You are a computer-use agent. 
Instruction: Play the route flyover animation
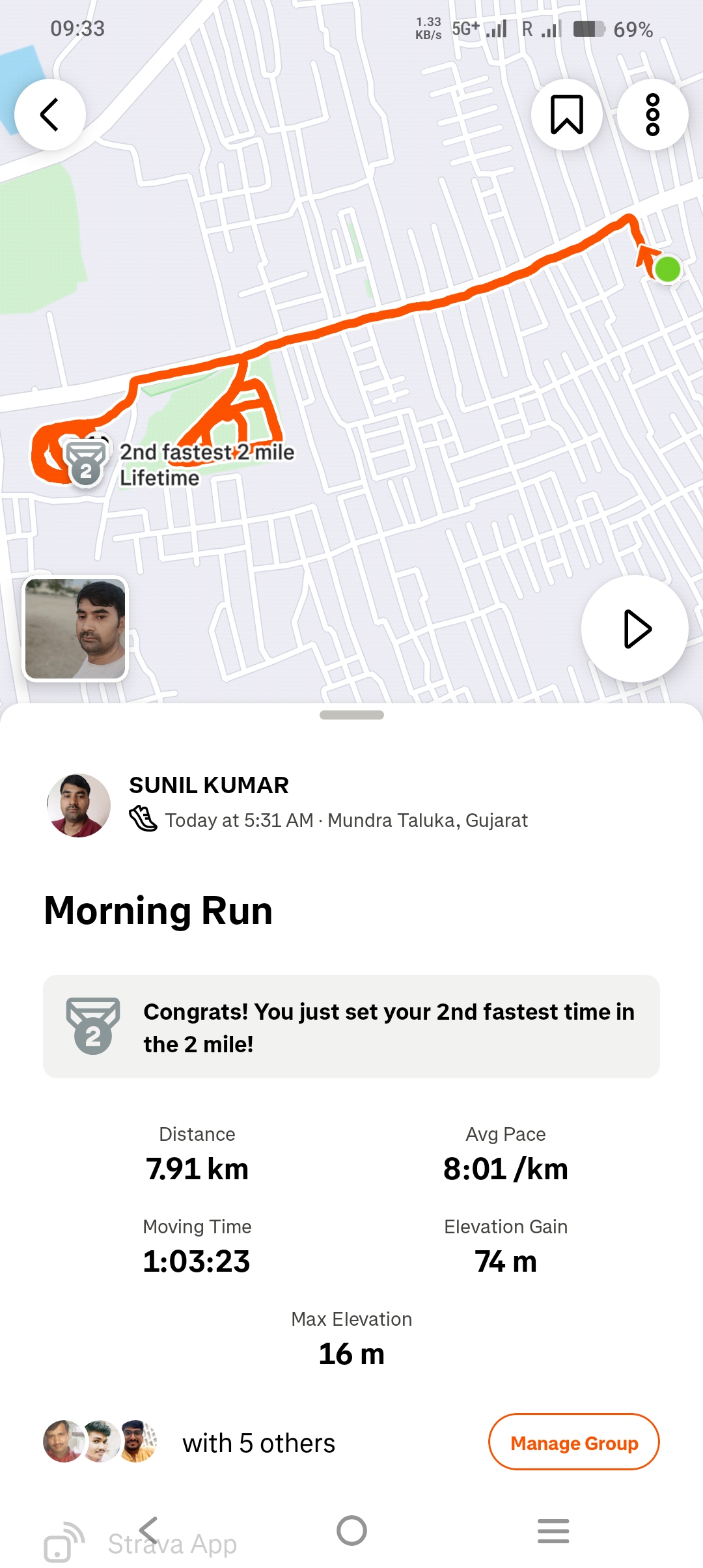(635, 628)
